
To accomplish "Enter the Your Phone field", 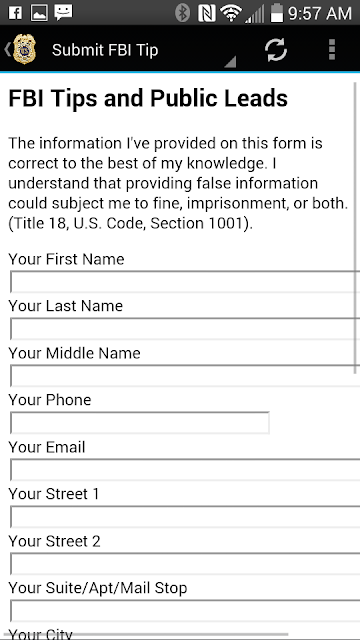I will tap(140, 422).
